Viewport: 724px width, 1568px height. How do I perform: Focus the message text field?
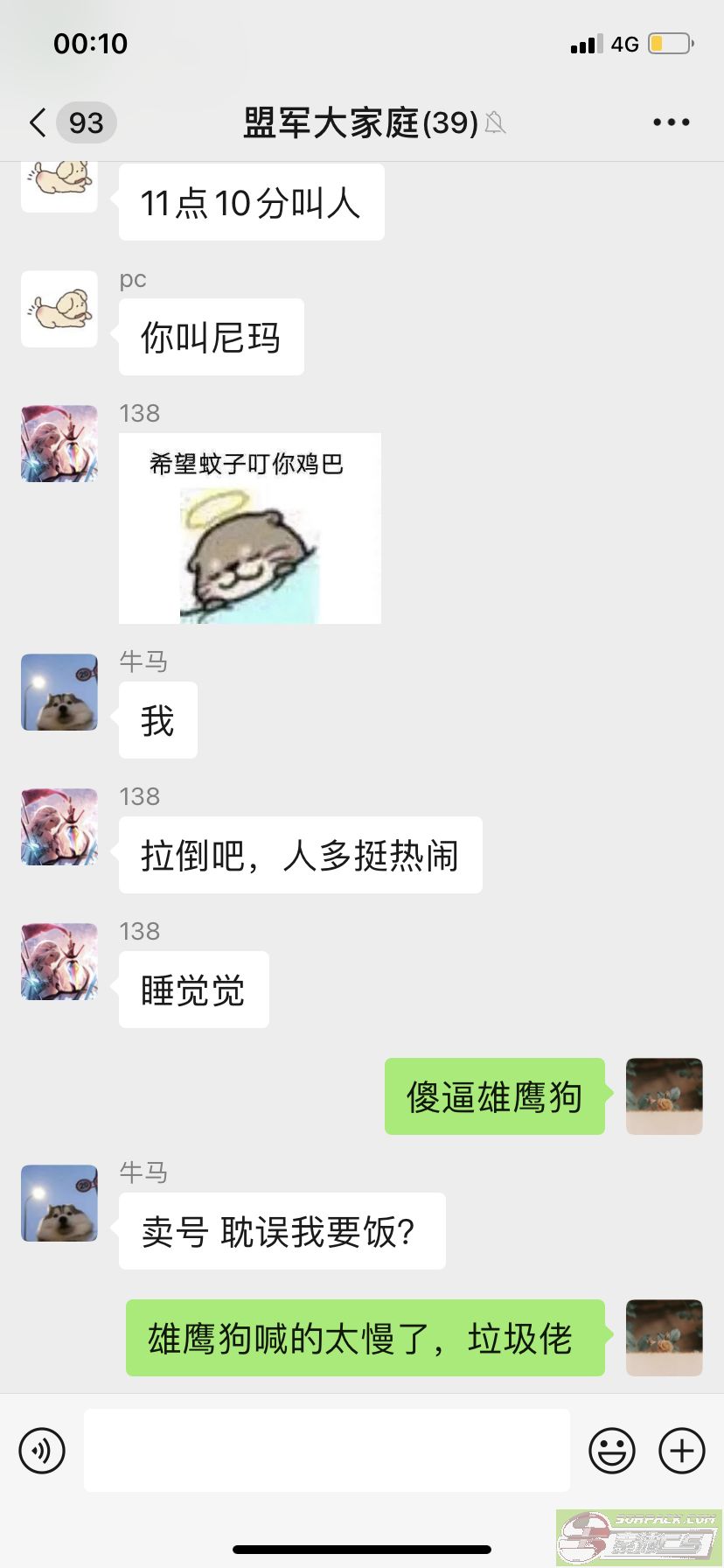pos(327,1450)
